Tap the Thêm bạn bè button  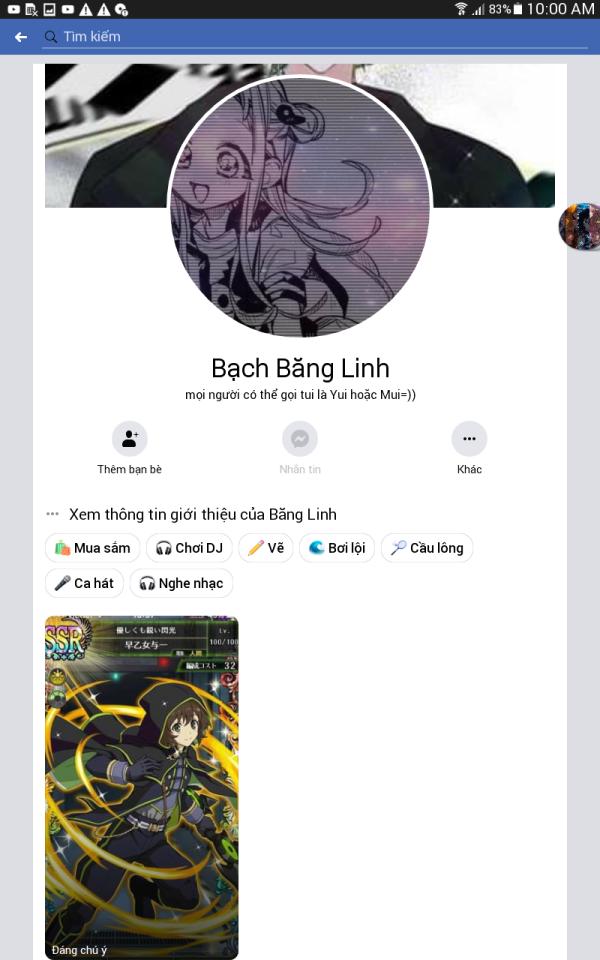(129, 448)
